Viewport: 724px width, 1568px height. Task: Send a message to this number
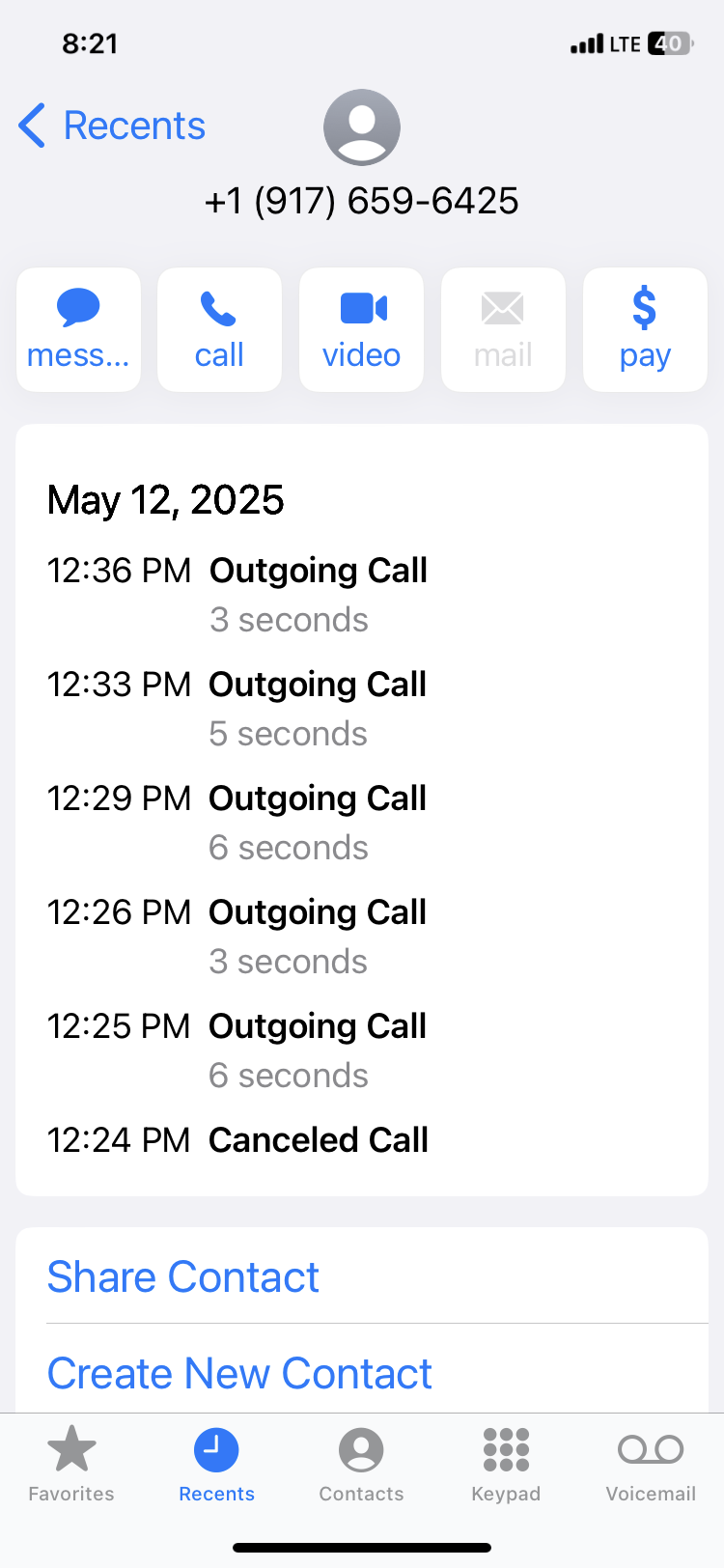click(78, 330)
